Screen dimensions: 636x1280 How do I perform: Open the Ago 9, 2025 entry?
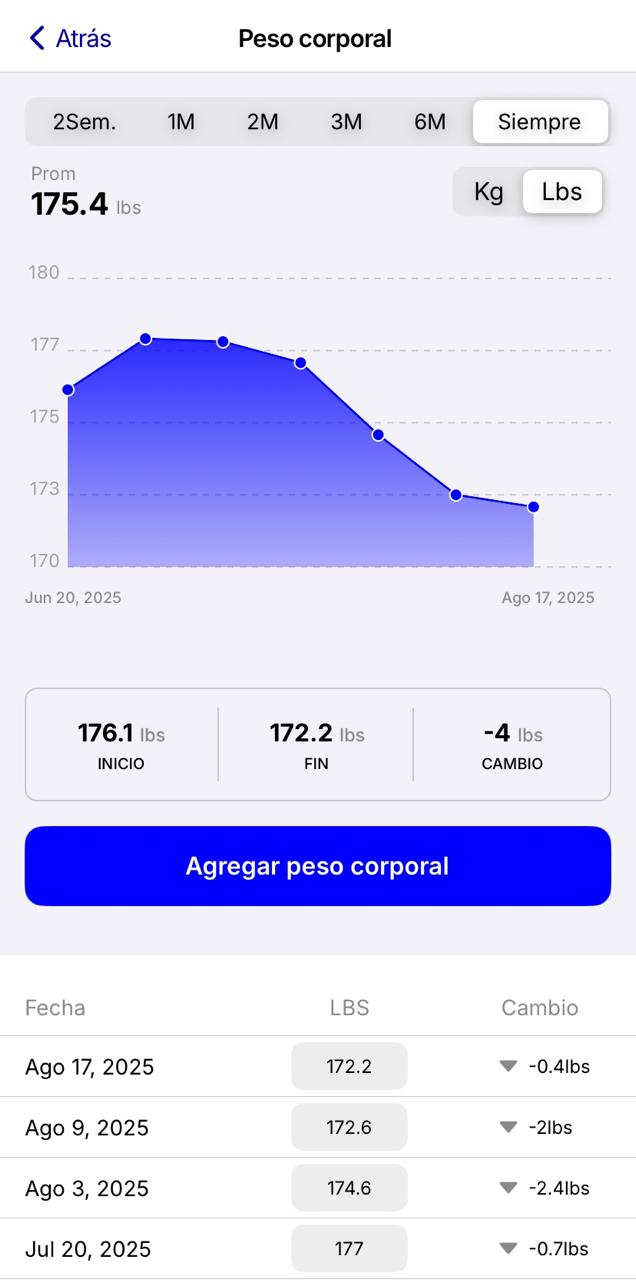click(x=317, y=1127)
